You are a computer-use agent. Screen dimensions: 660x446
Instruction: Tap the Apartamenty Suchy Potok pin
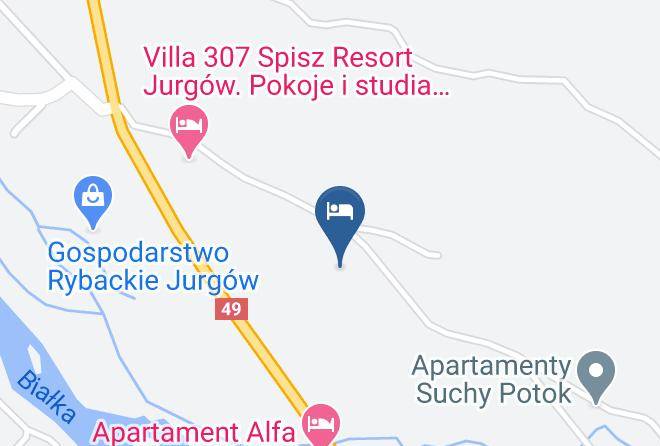coord(596,377)
